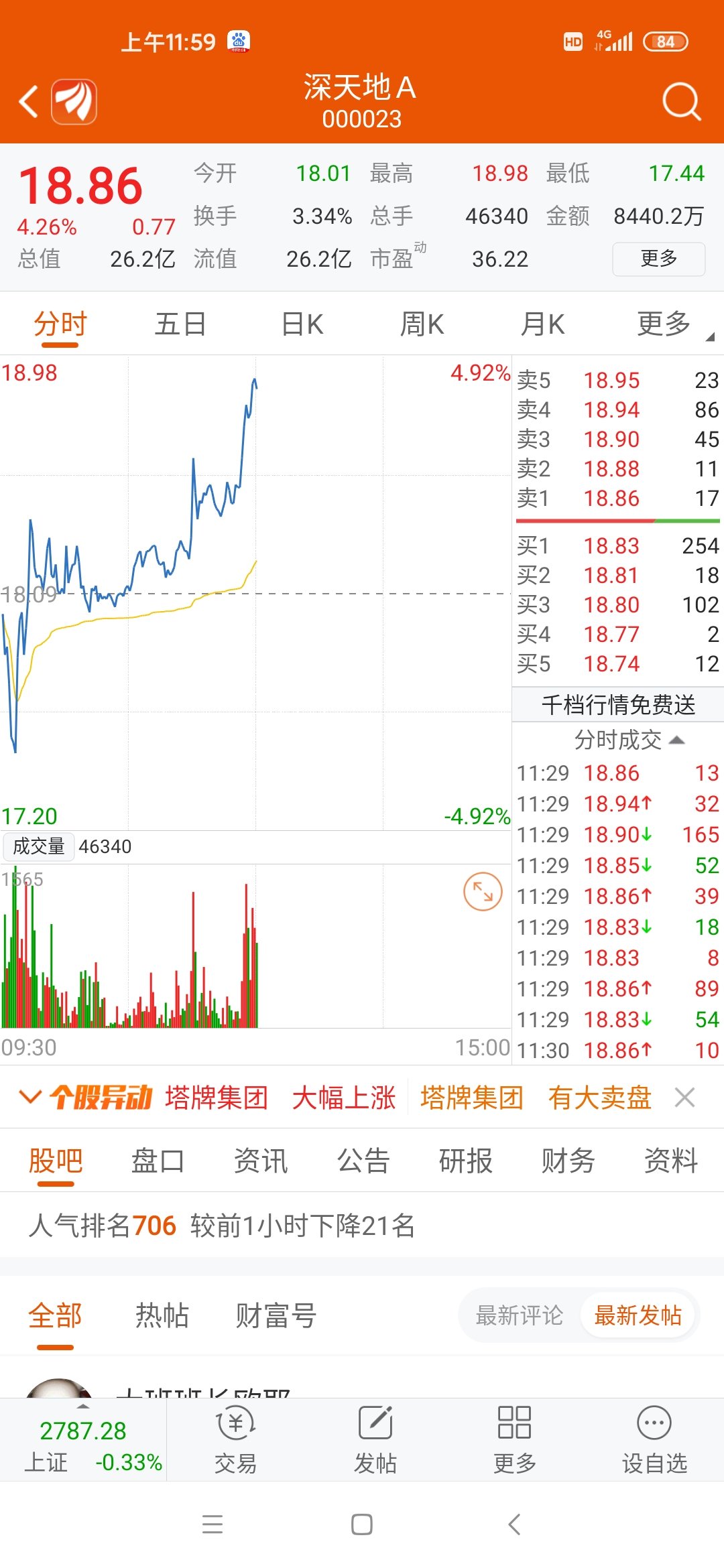Image resolution: width=724 pixels, height=1568 pixels.
Task: Switch to the 盘口 tab
Action: [158, 1161]
